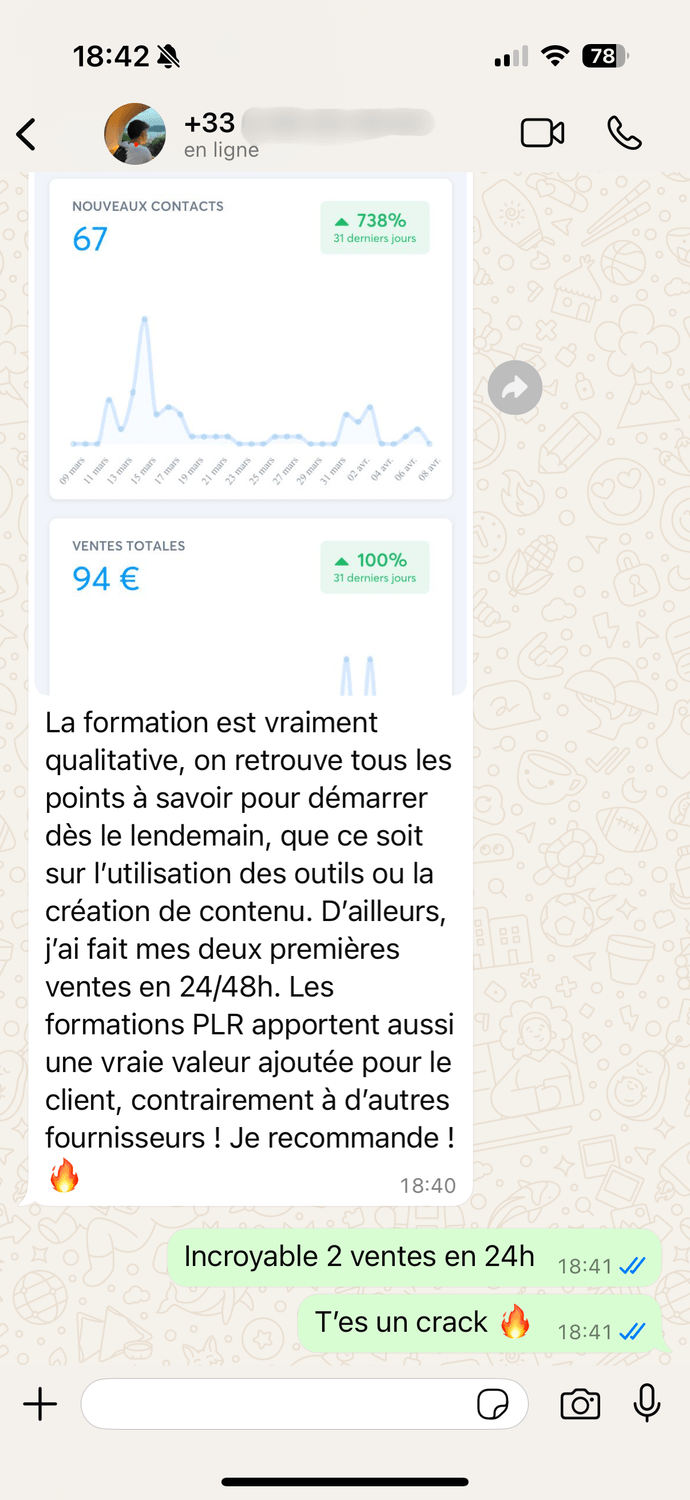
Task: Start a voice call
Action: tap(624, 133)
